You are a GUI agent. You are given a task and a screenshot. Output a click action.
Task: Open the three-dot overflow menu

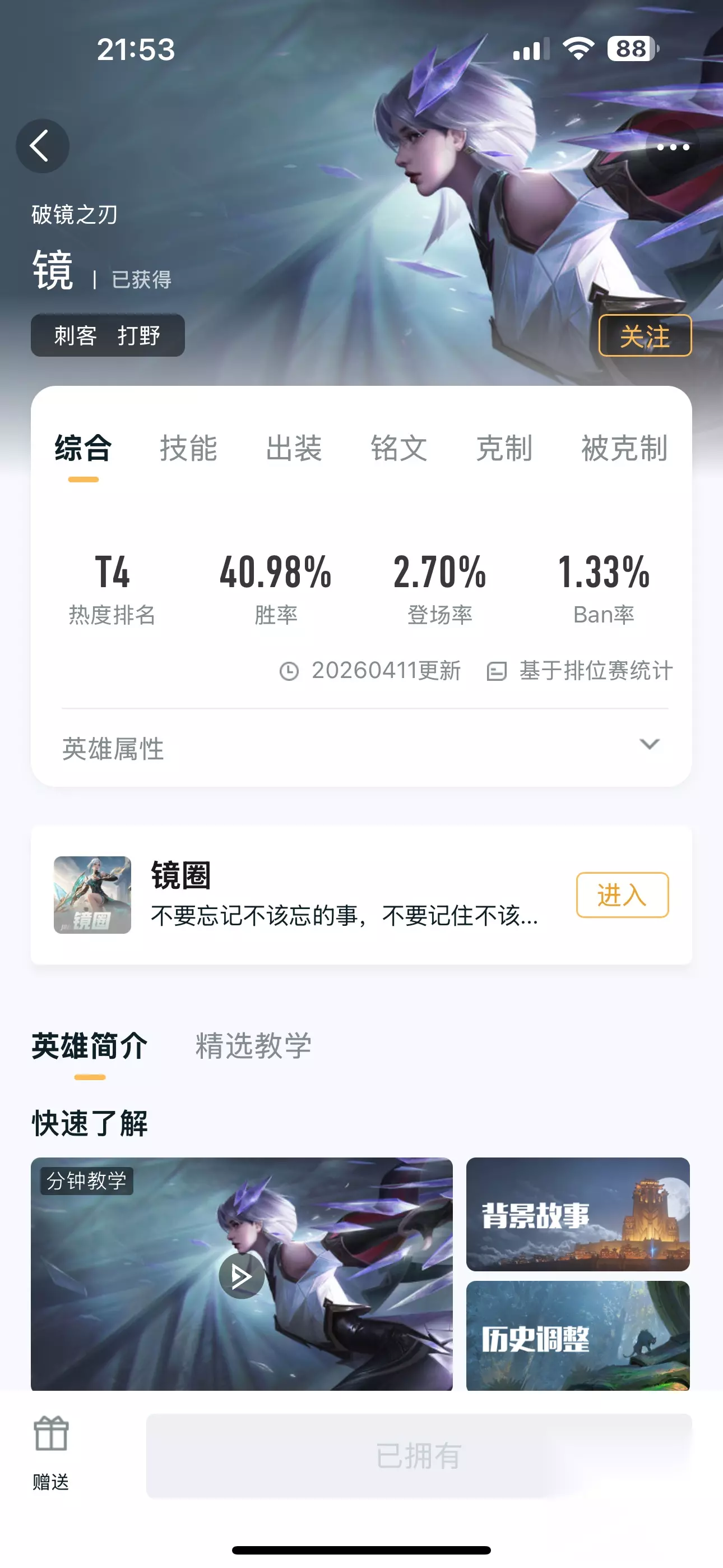[x=673, y=147]
